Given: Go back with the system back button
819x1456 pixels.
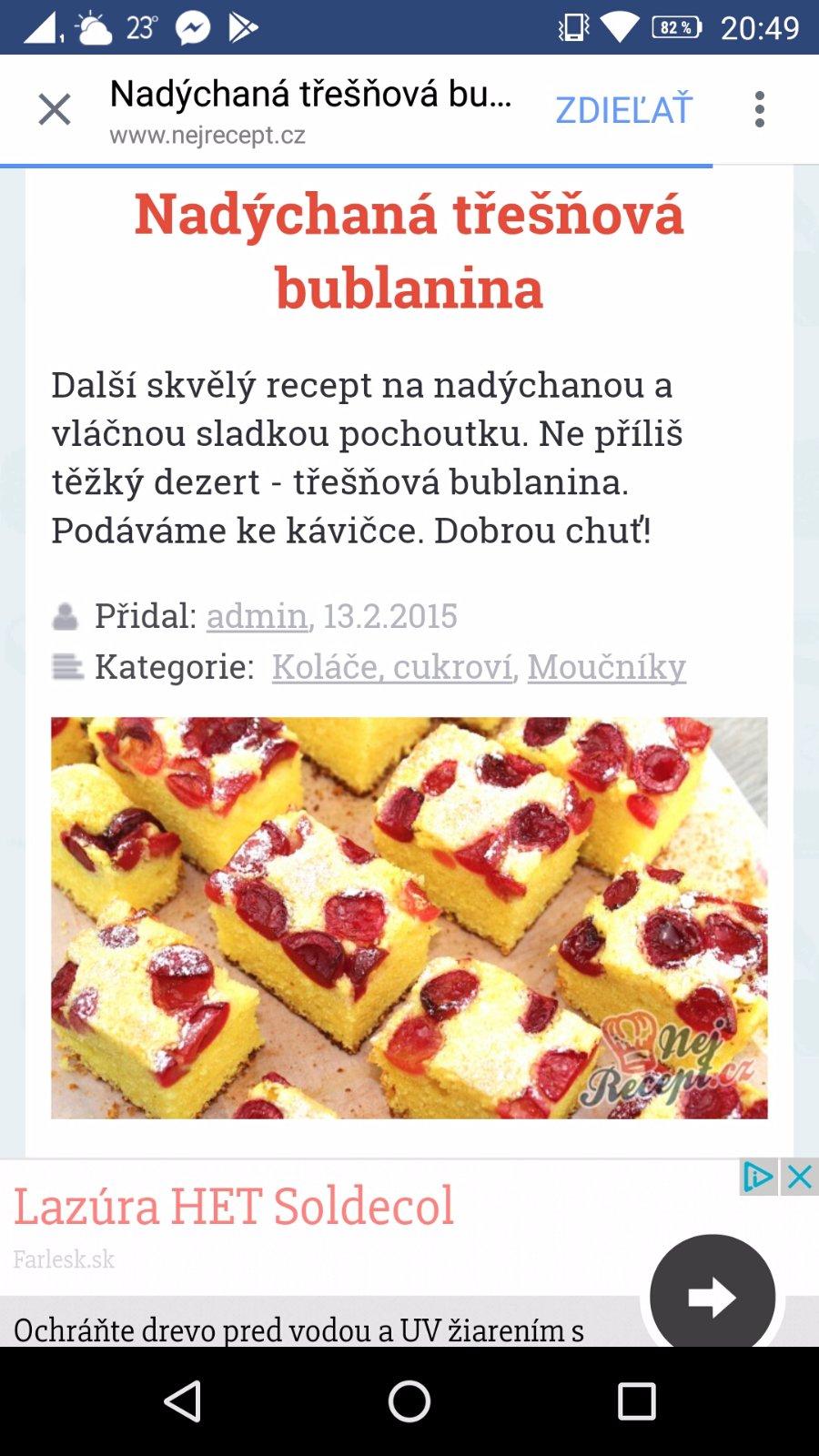Looking at the screenshot, I should point(183,1401).
